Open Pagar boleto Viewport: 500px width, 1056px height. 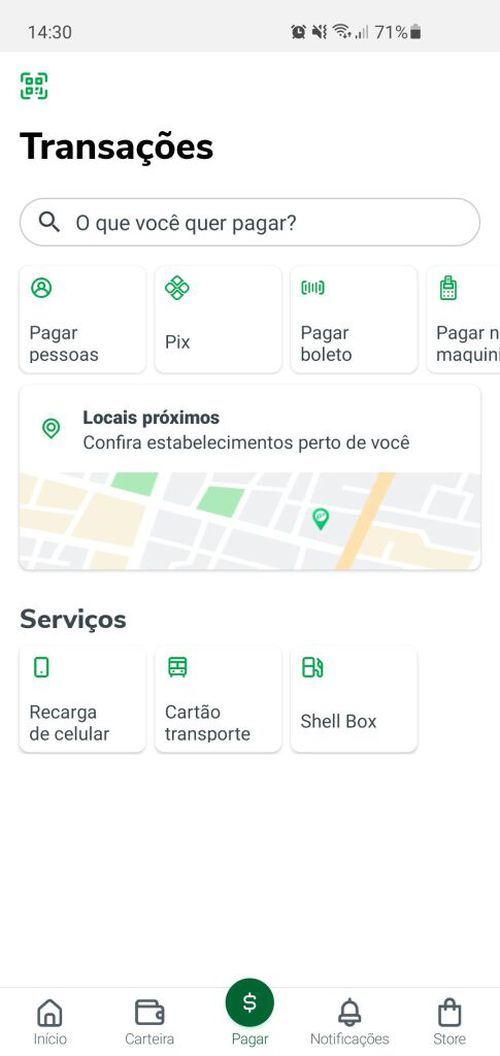coord(354,319)
